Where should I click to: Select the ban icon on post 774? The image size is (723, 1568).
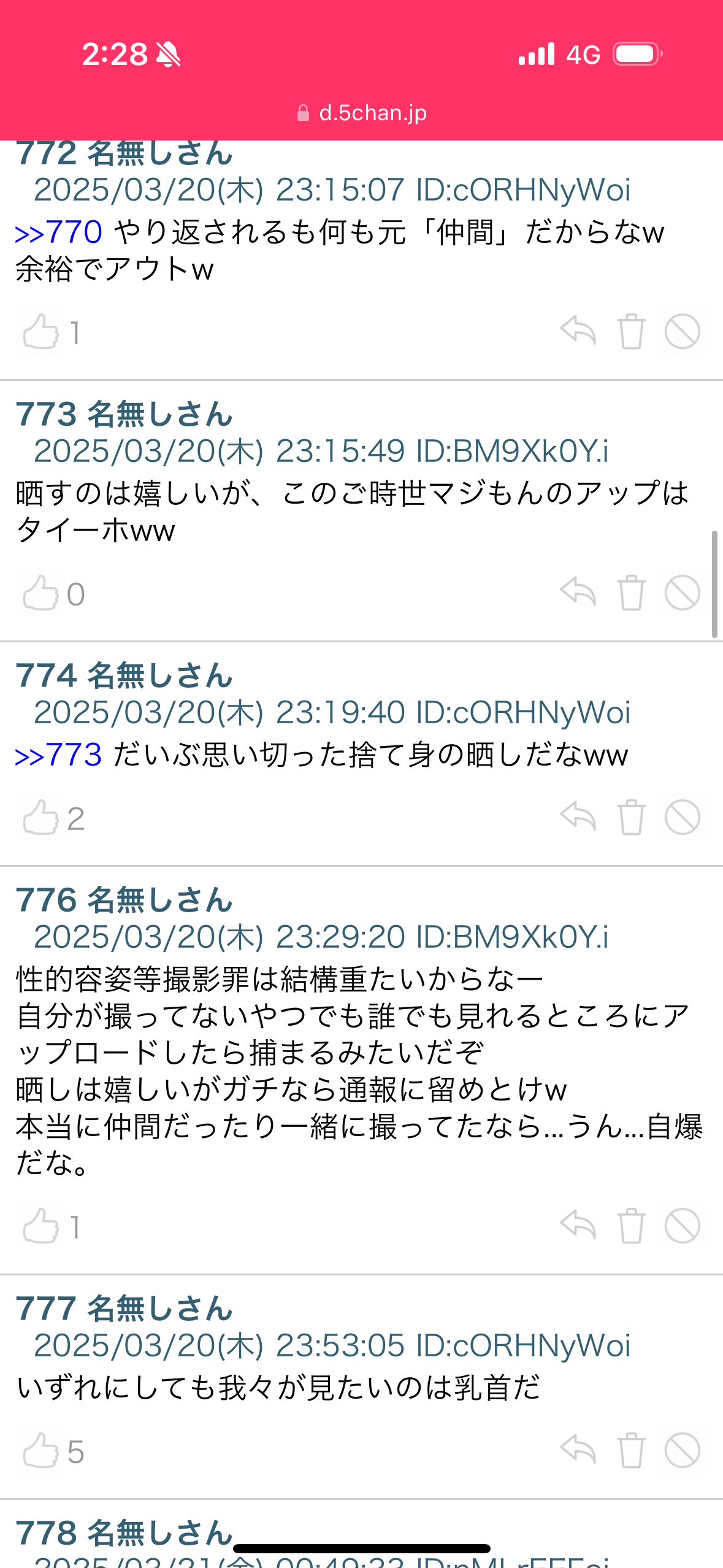682,817
